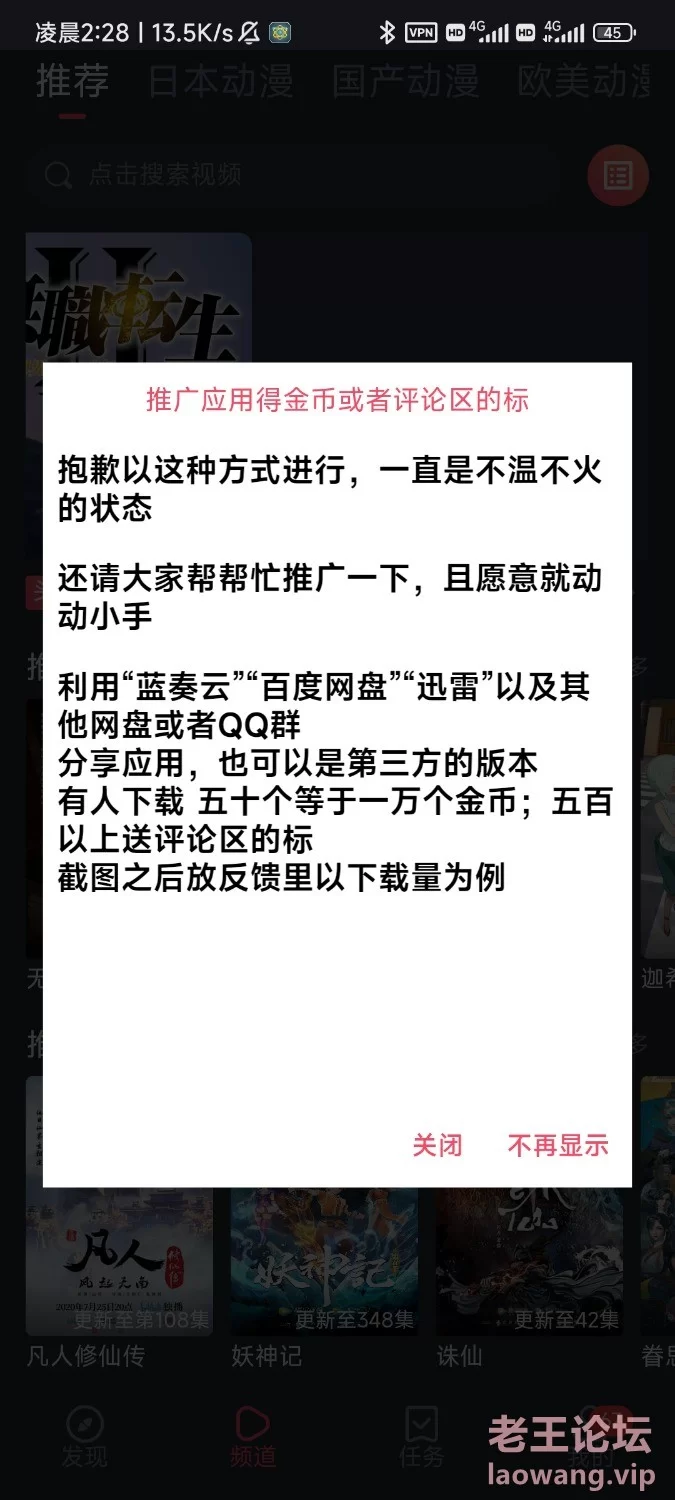The height and width of the screenshot is (1500, 675).
Task: Choose 不再显示 in the dialog
Action: (558, 1145)
